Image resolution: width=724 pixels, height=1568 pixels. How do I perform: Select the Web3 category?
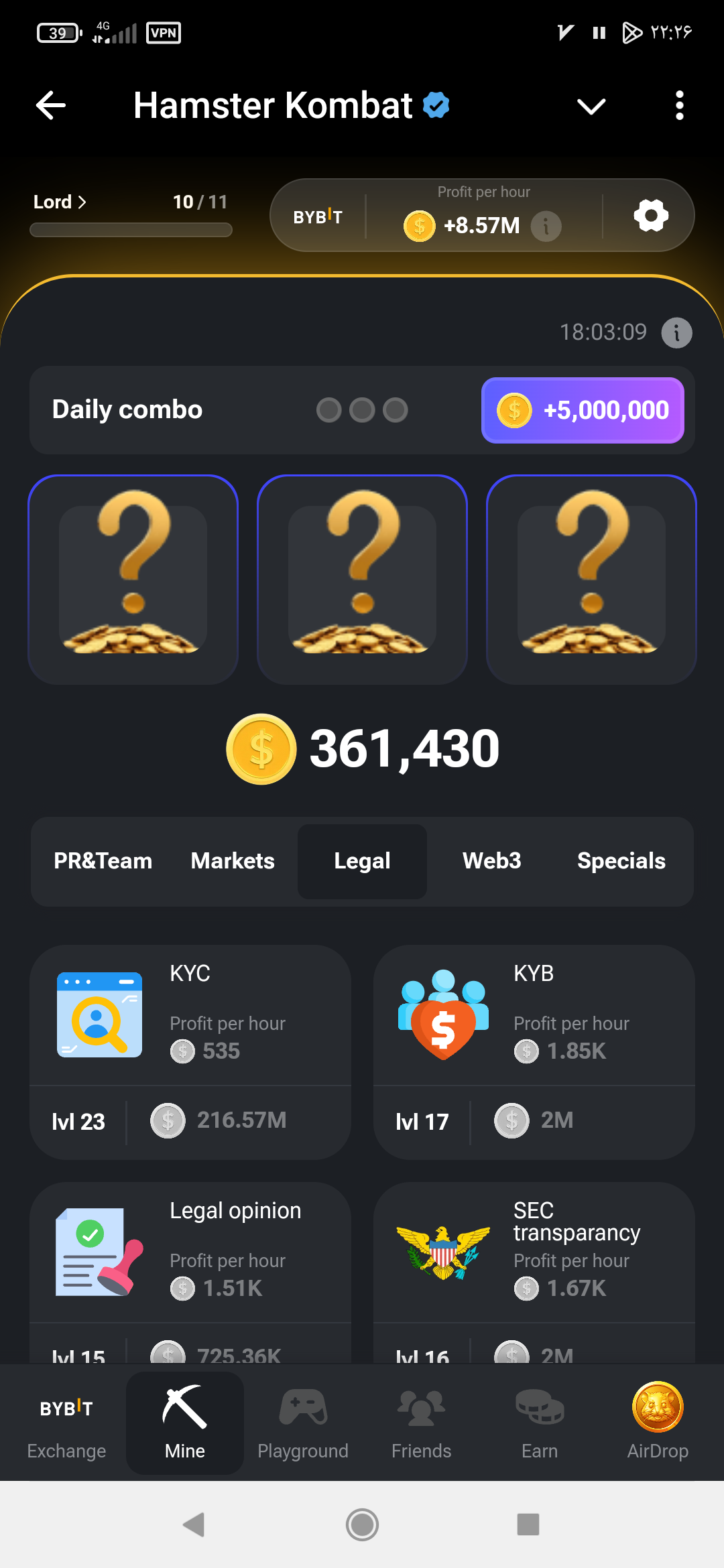click(x=491, y=861)
